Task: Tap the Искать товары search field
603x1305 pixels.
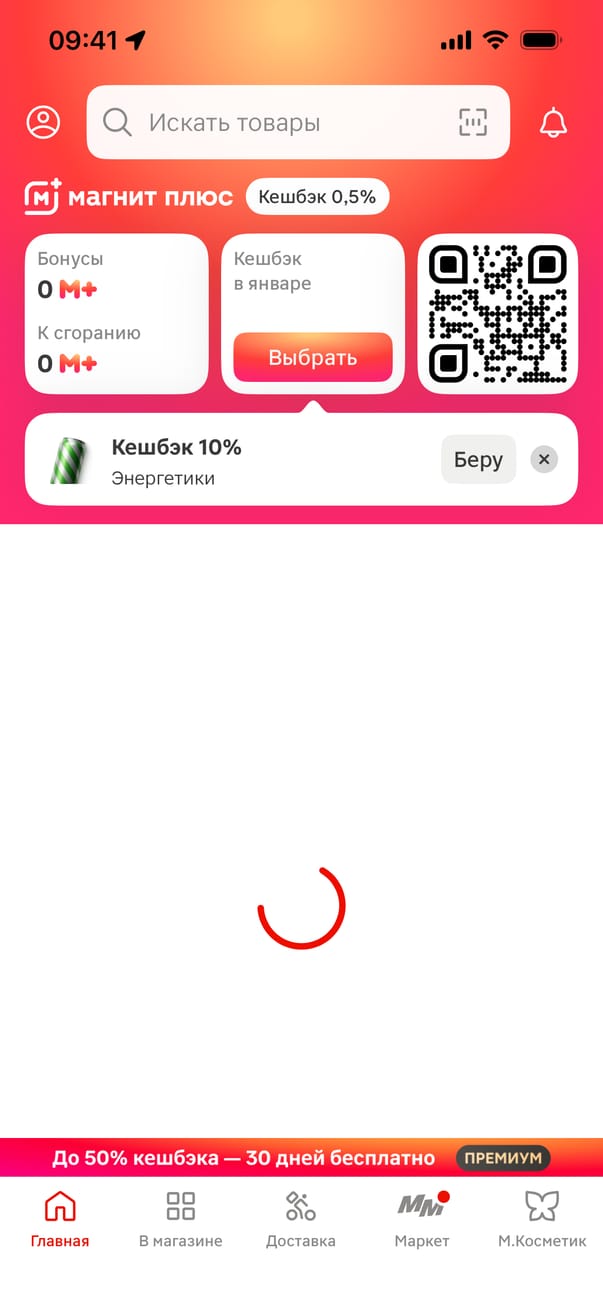Action: pos(270,123)
